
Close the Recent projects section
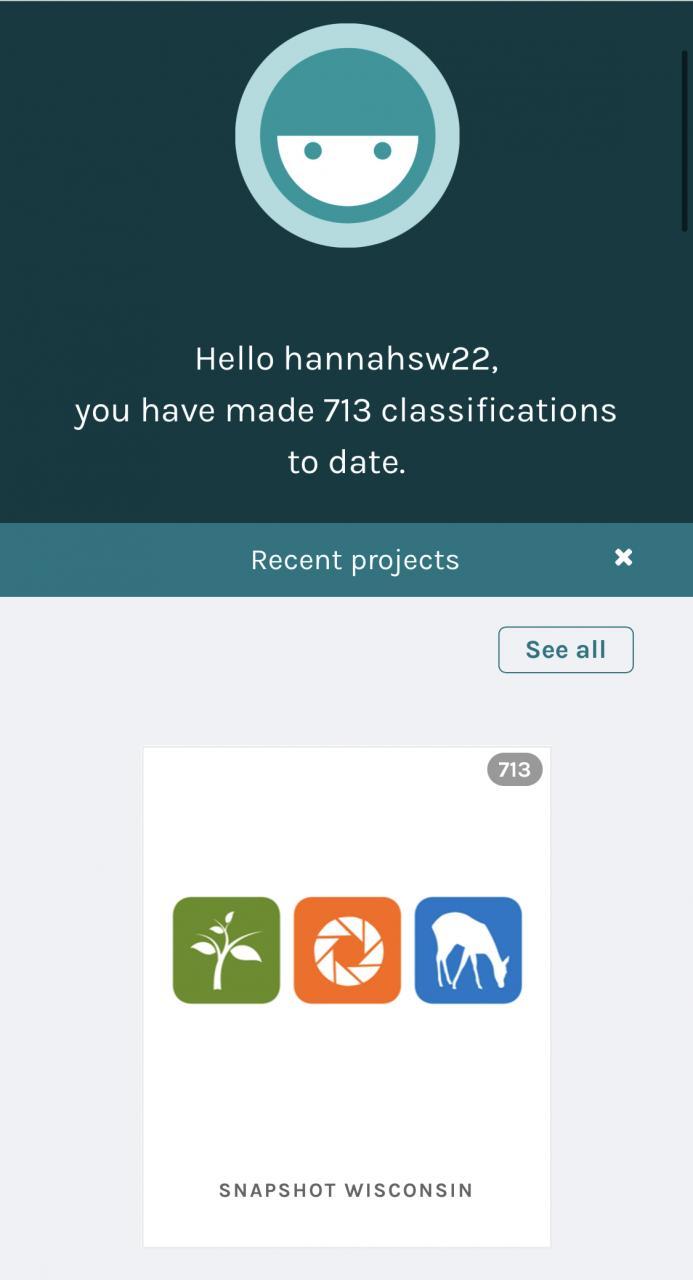623,558
